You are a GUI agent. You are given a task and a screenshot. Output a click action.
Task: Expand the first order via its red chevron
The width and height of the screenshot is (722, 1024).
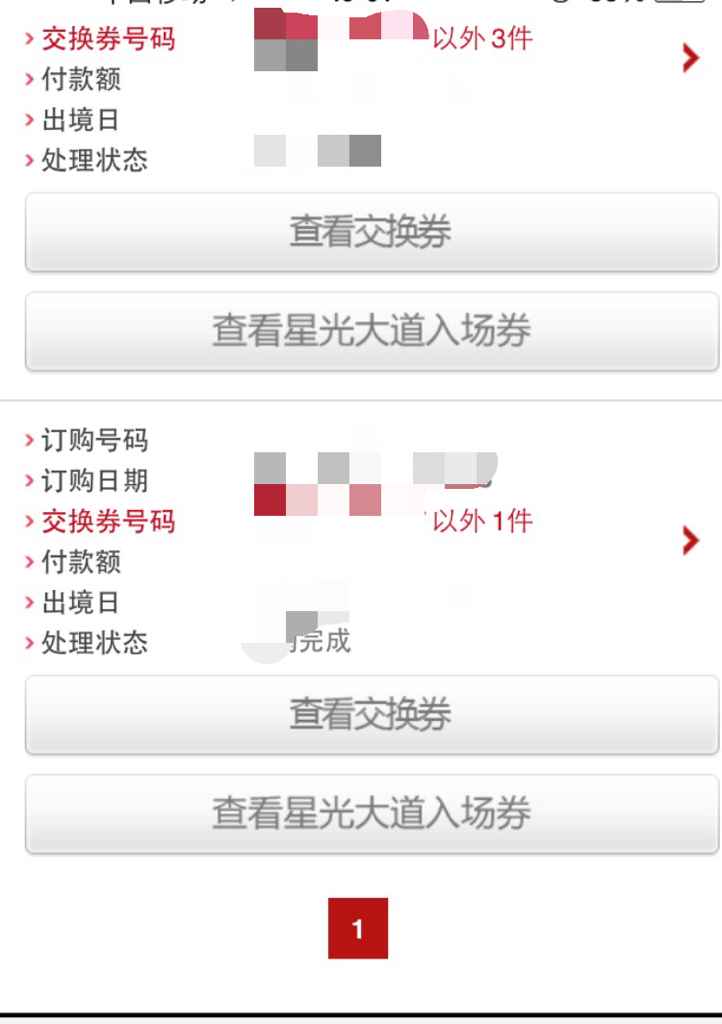pos(689,58)
